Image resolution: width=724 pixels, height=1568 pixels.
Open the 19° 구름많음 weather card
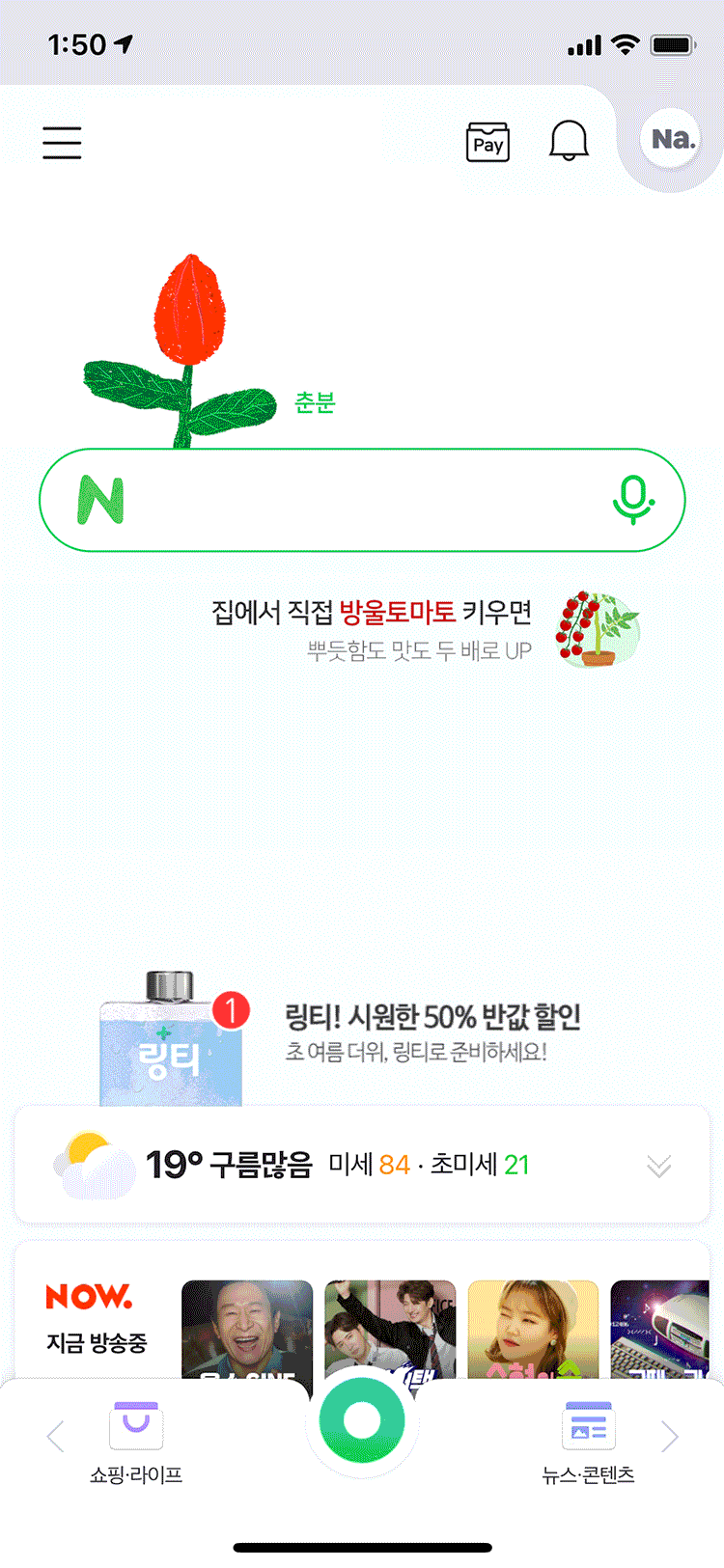coord(290,1165)
